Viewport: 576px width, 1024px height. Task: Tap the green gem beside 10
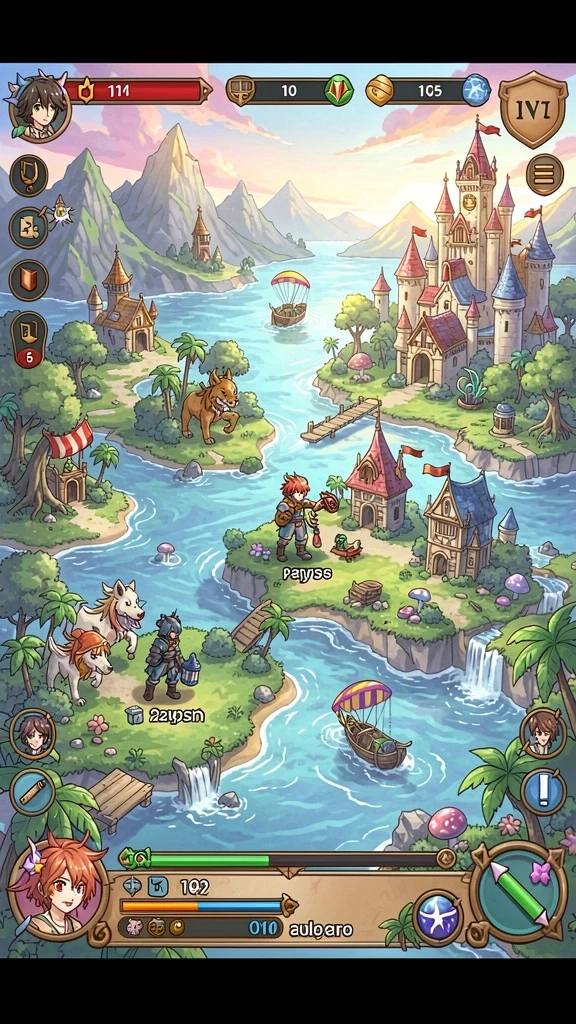[339, 90]
